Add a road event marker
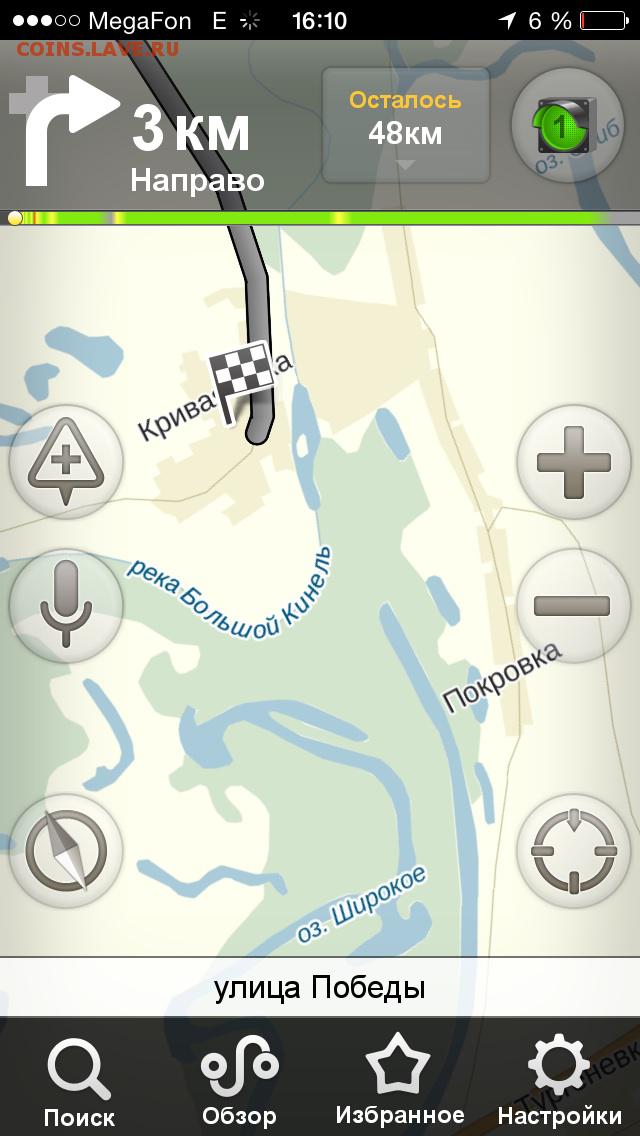 (x=66, y=462)
